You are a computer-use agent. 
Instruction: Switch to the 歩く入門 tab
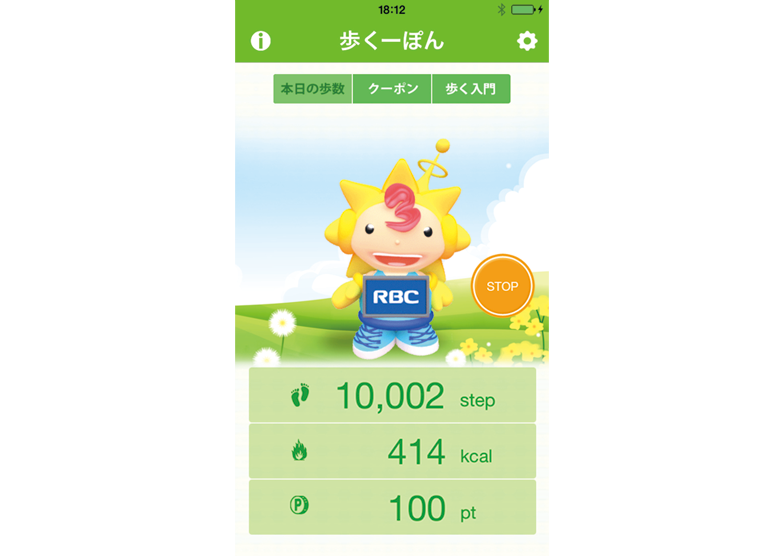coord(471,89)
